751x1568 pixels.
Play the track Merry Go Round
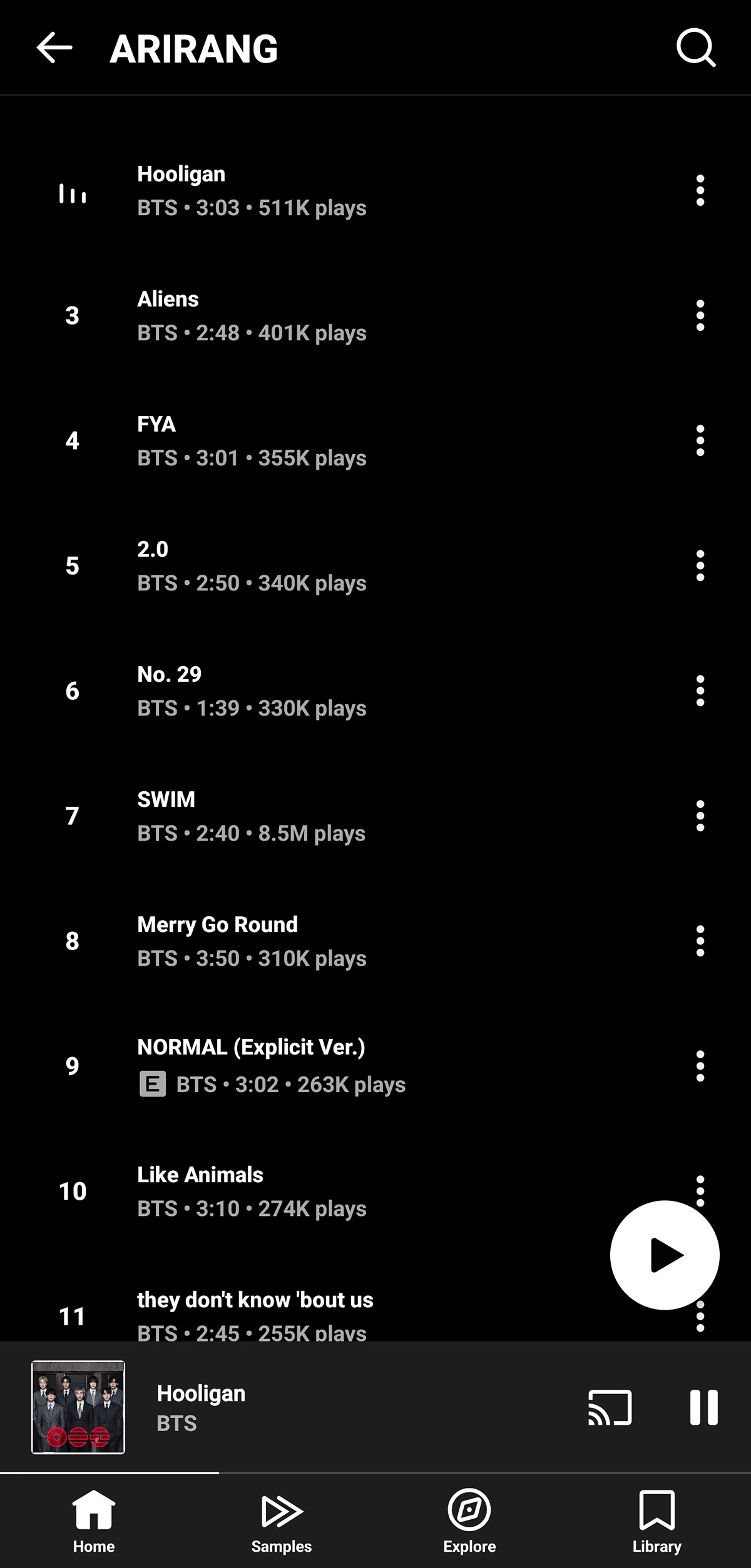pos(250,941)
